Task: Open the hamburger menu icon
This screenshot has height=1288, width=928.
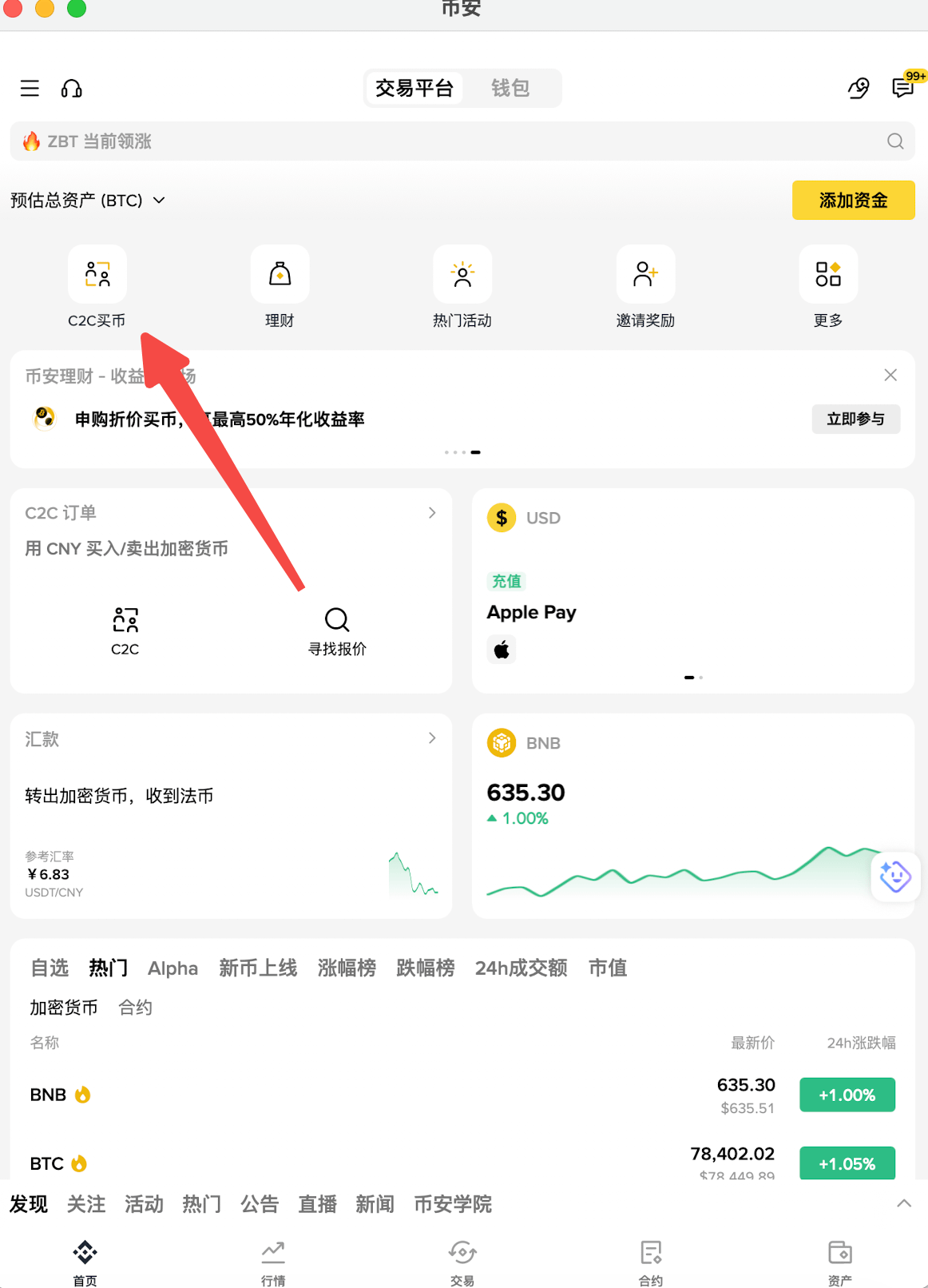Action: pyautogui.click(x=29, y=89)
